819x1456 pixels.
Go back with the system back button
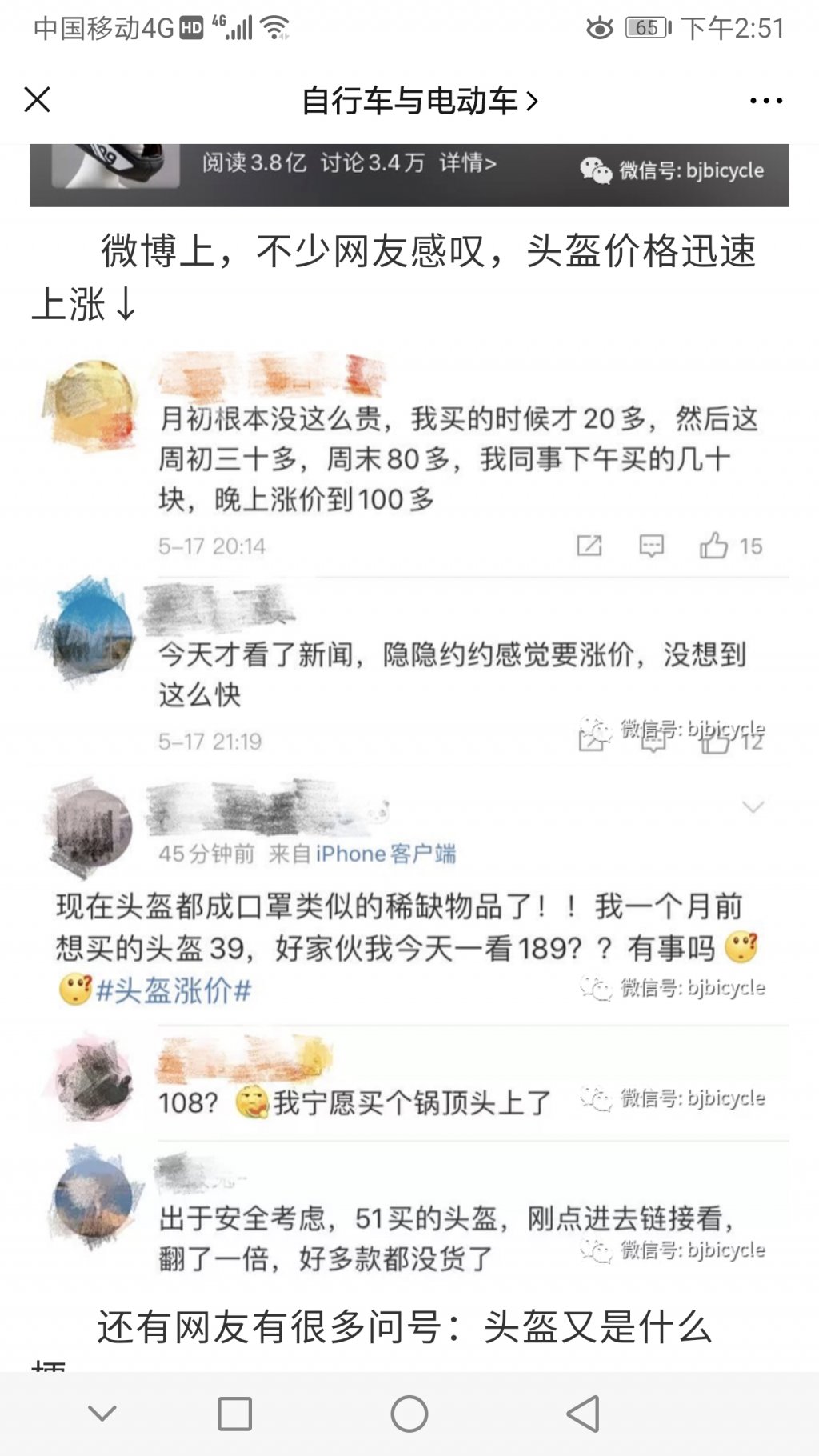pos(584,1414)
